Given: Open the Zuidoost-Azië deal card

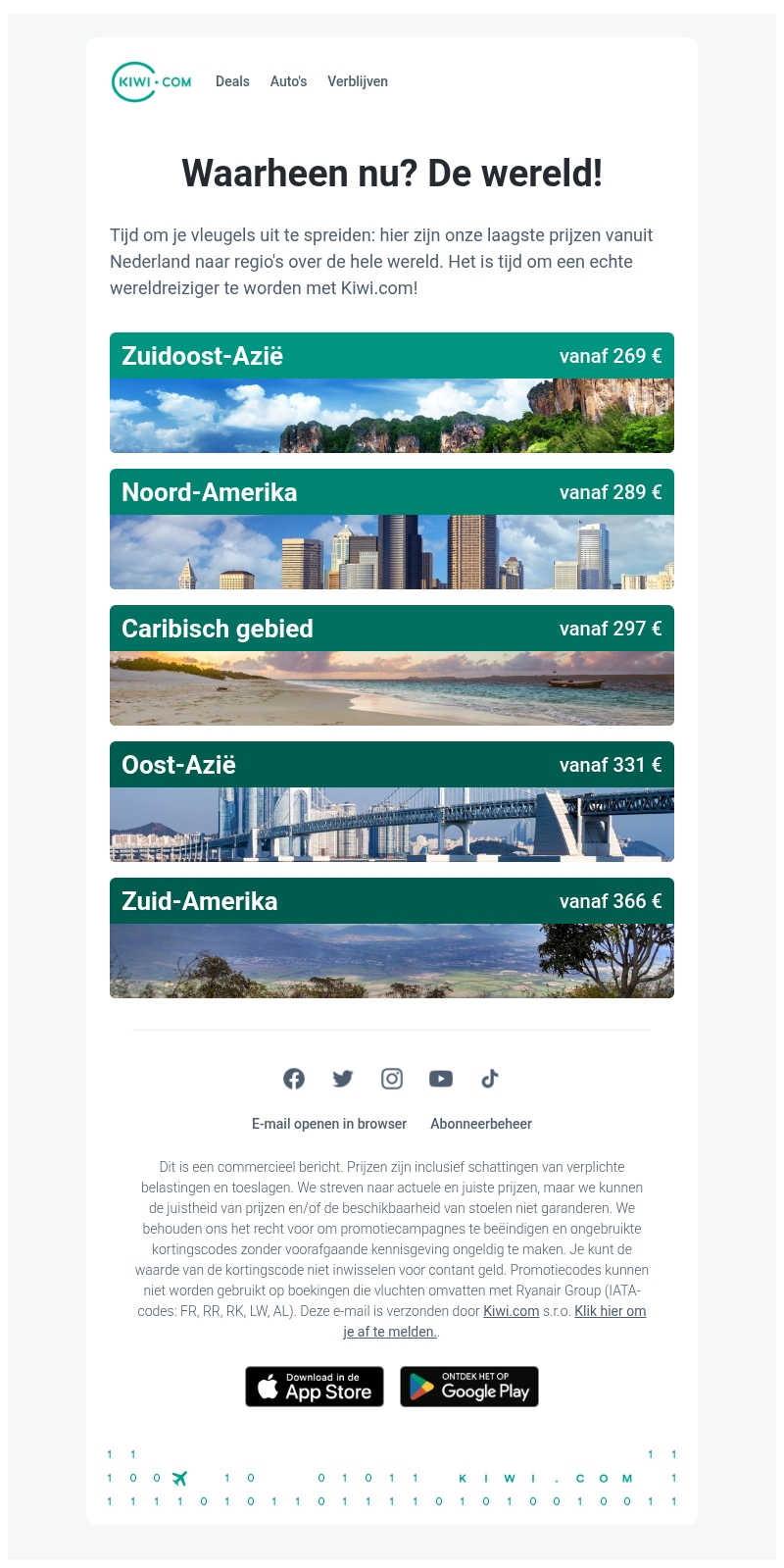Looking at the screenshot, I should pyautogui.click(x=392, y=392).
